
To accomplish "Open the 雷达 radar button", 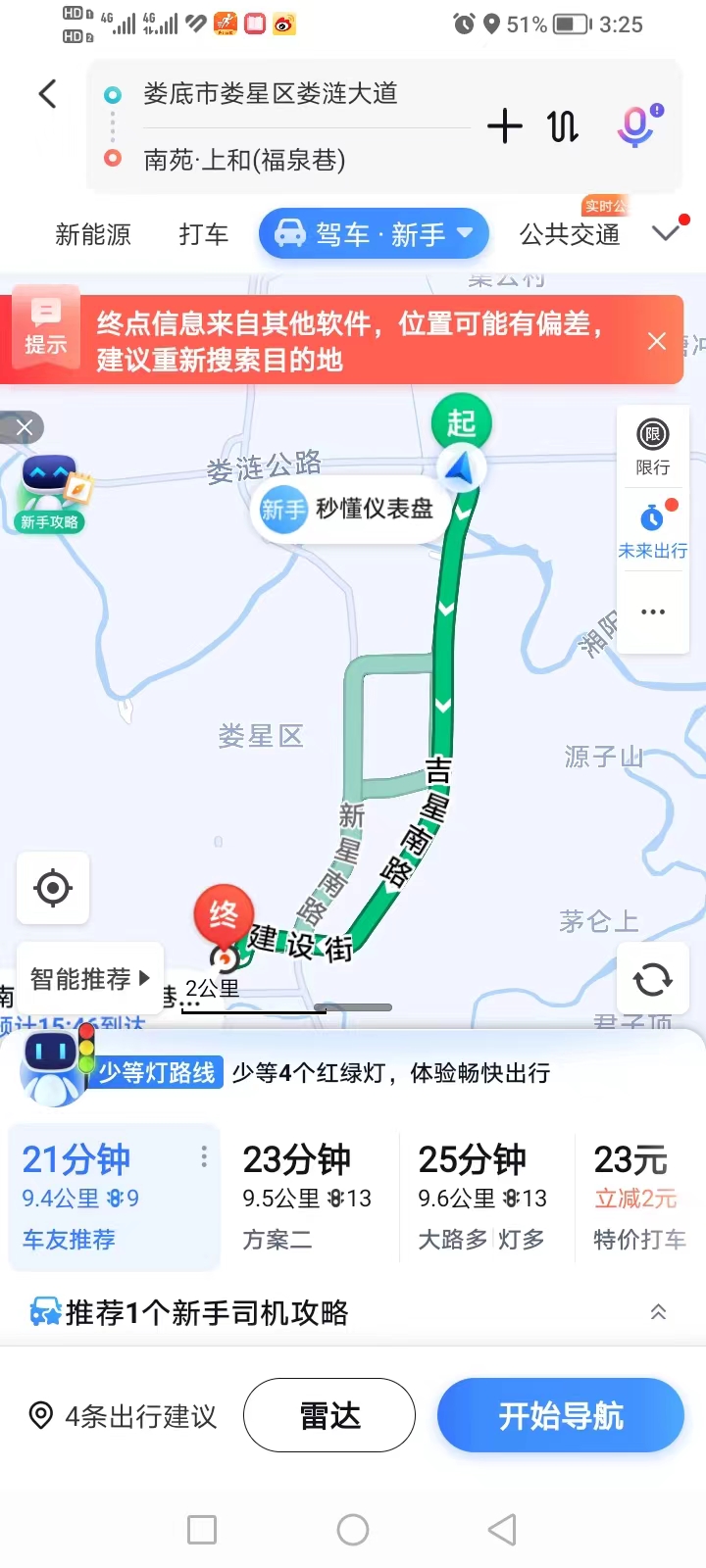I will (329, 1415).
